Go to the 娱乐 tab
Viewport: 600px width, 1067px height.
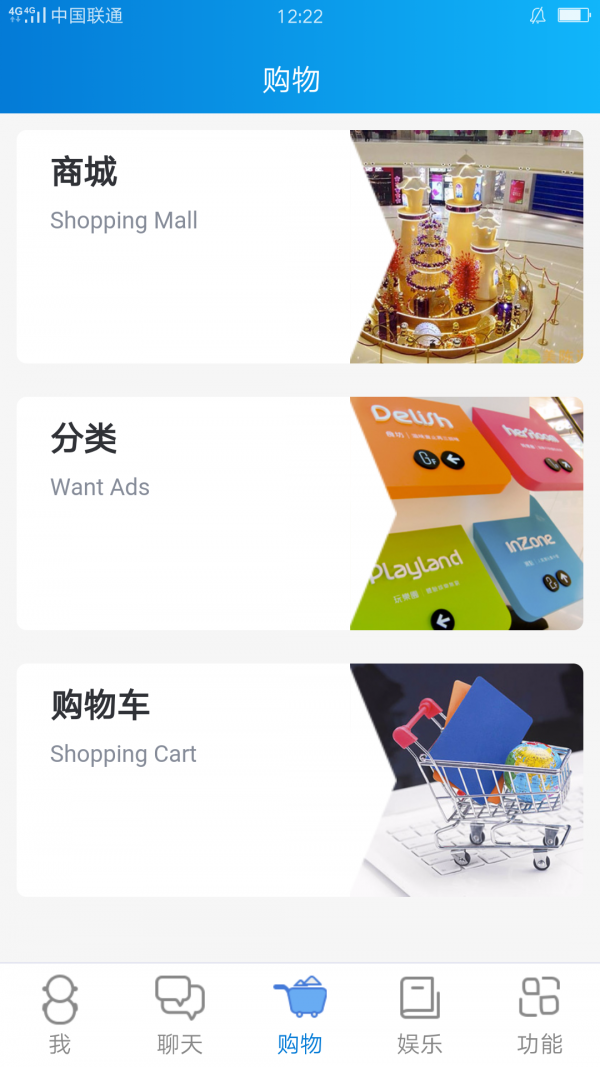click(420, 1015)
